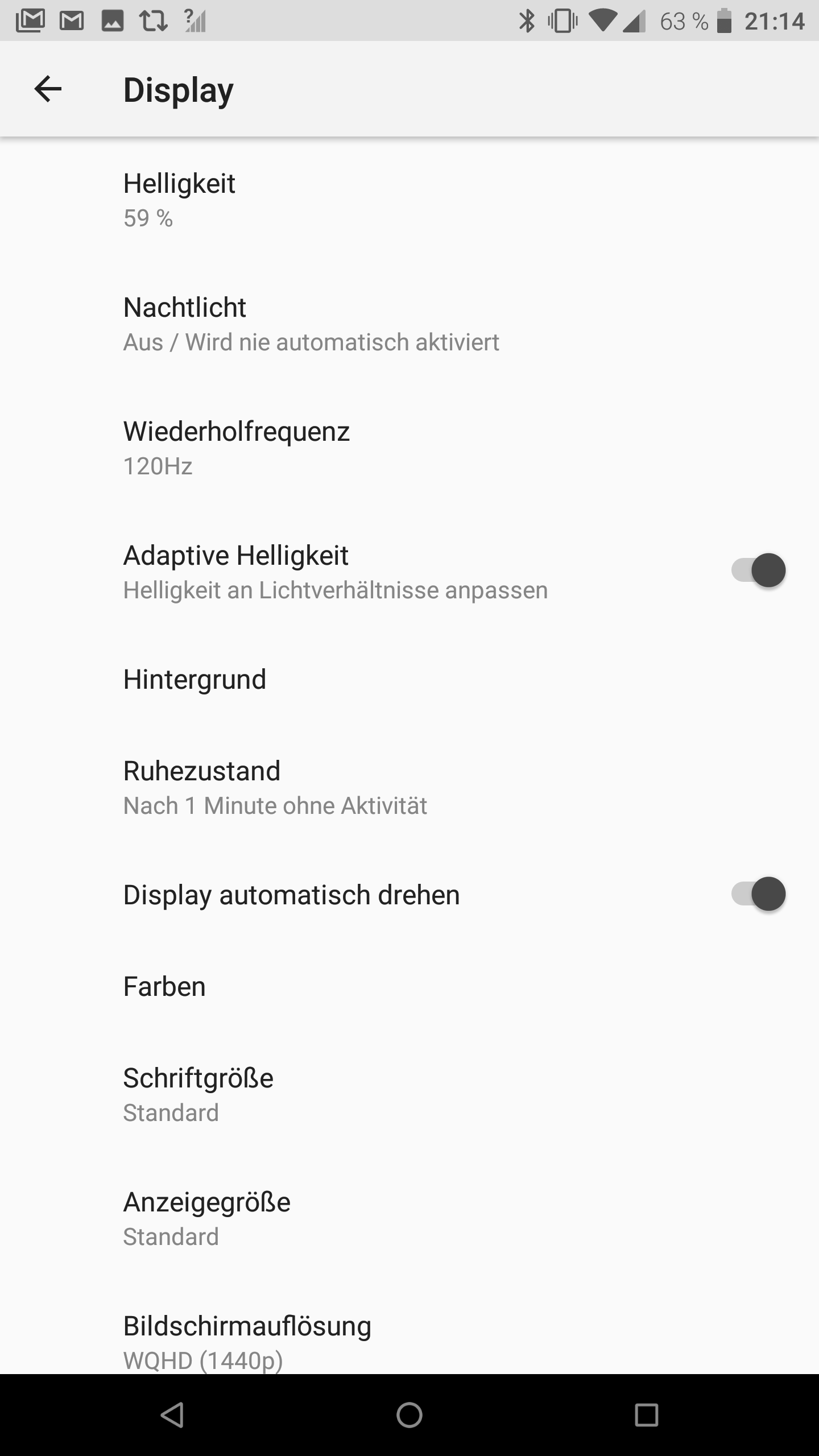The width and height of the screenshot is (819, 1456).
Task: Go back from the Display settings
Action: click(x=48, y=89)
